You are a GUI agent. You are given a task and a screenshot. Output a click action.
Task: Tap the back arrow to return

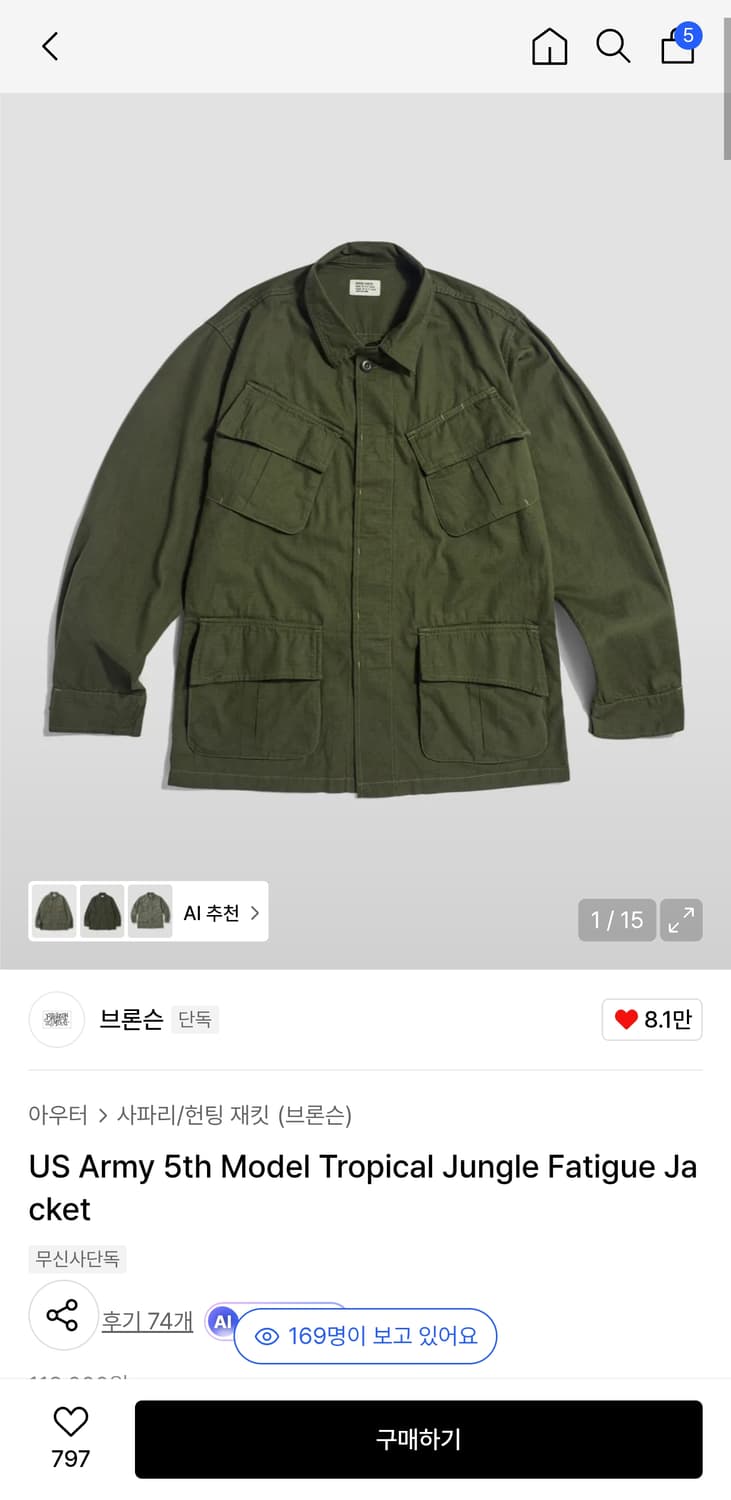[49, 46]
